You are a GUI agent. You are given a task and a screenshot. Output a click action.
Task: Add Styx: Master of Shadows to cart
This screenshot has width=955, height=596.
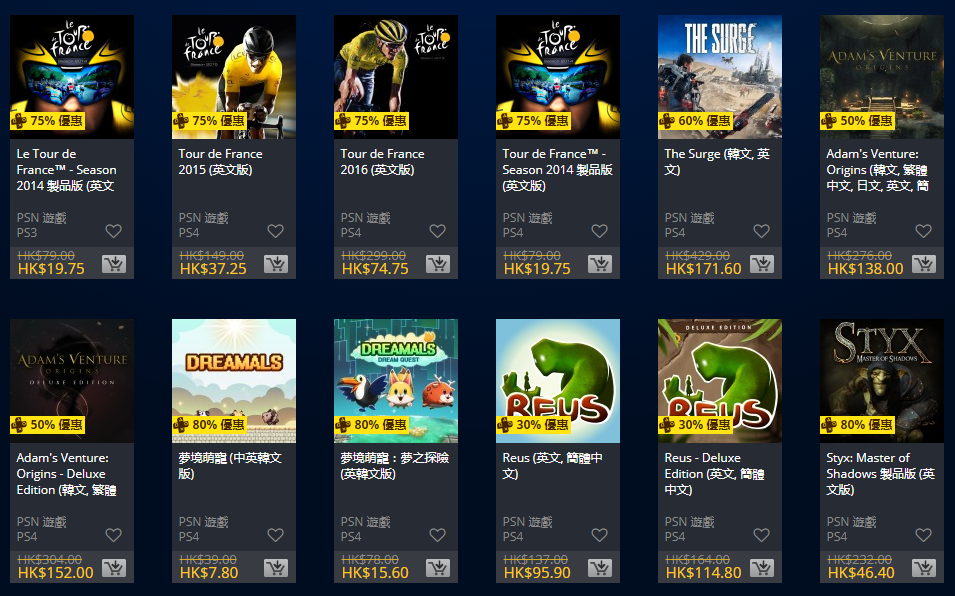923,568
